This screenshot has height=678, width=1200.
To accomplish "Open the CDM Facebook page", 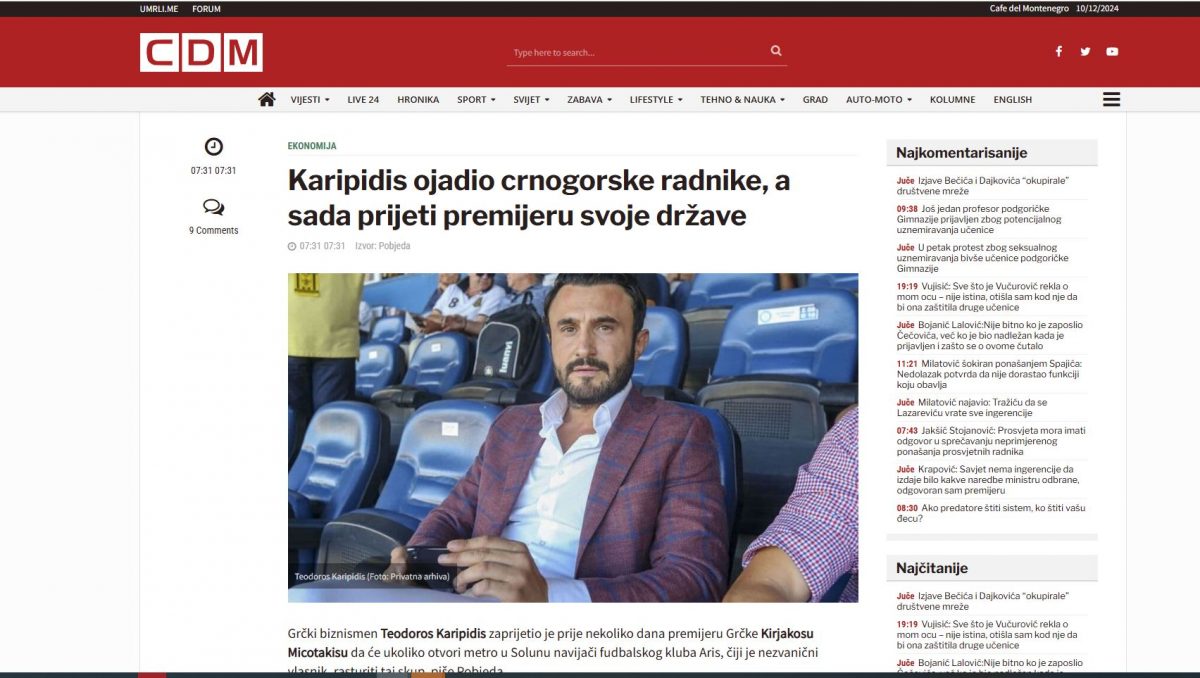I will click(1058, 52).
